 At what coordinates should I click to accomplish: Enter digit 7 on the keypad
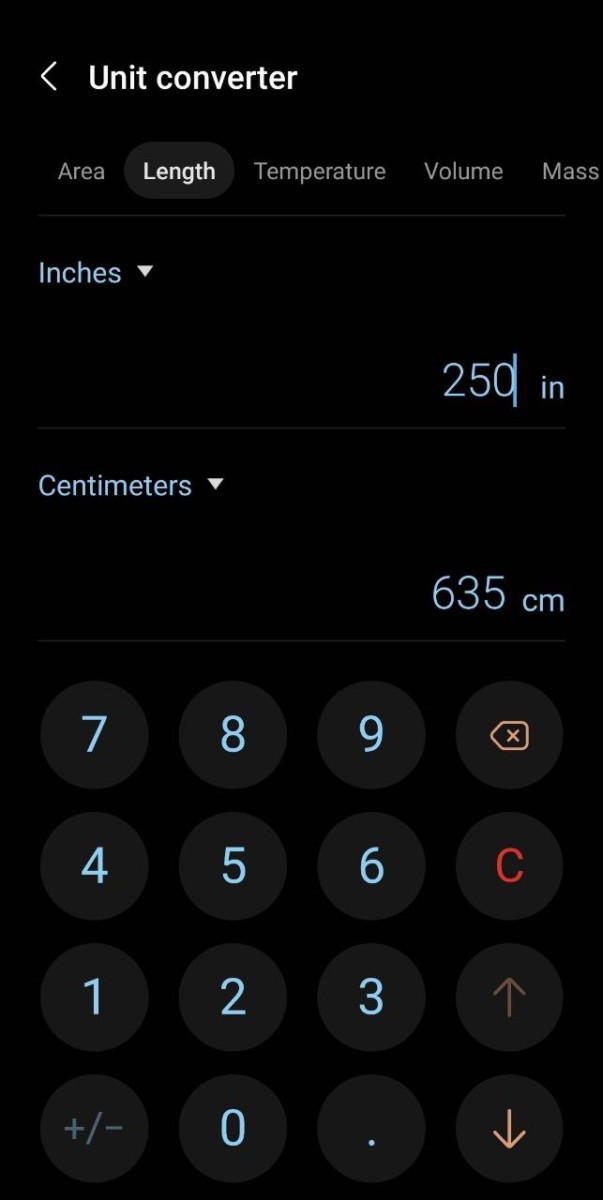pos(94,735)
